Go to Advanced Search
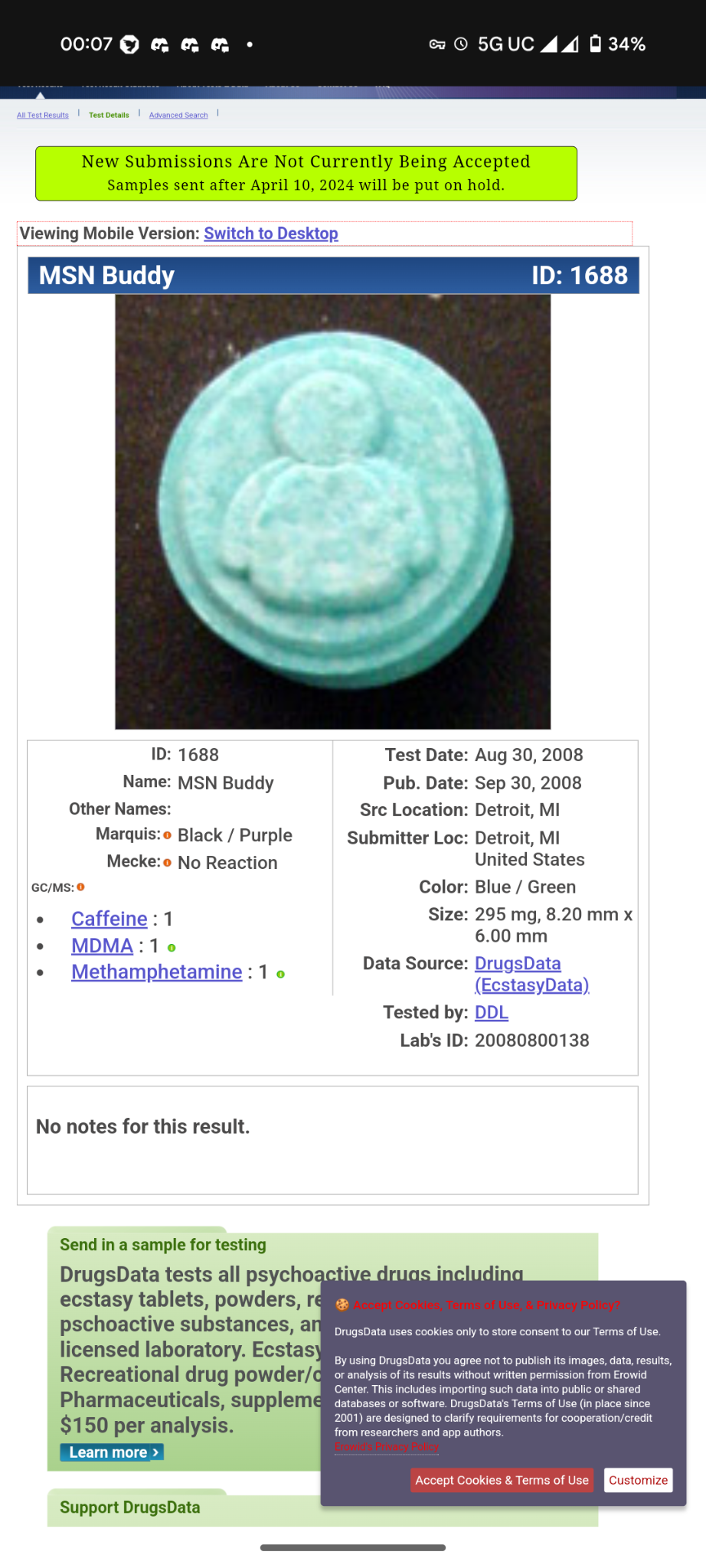The width and height of the screenshot is (706, 1568). pyautogui.click(x=178, y=115)
